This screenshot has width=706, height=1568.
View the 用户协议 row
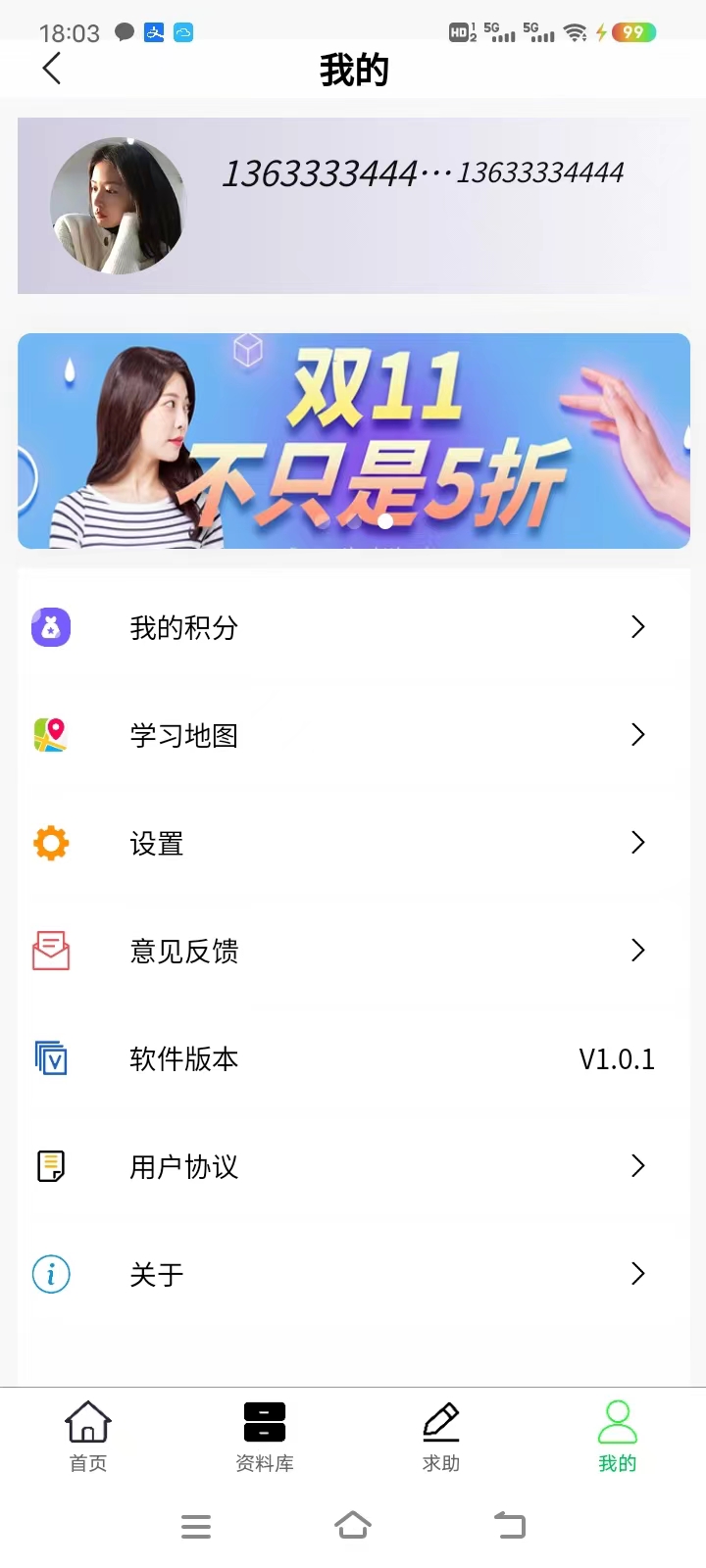[x=354, y=1166]
